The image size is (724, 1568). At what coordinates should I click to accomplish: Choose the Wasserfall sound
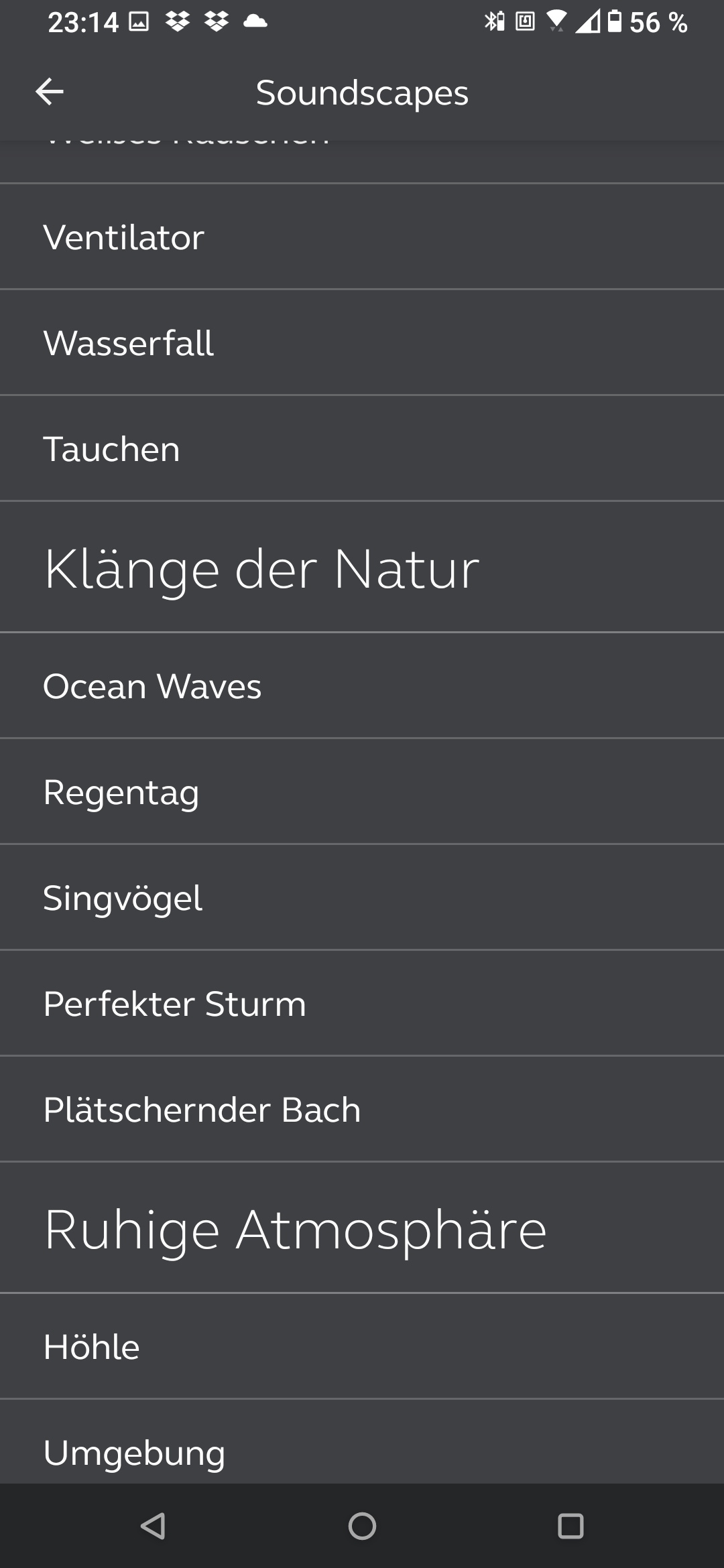pyautogui.click(x=362, y=343)
